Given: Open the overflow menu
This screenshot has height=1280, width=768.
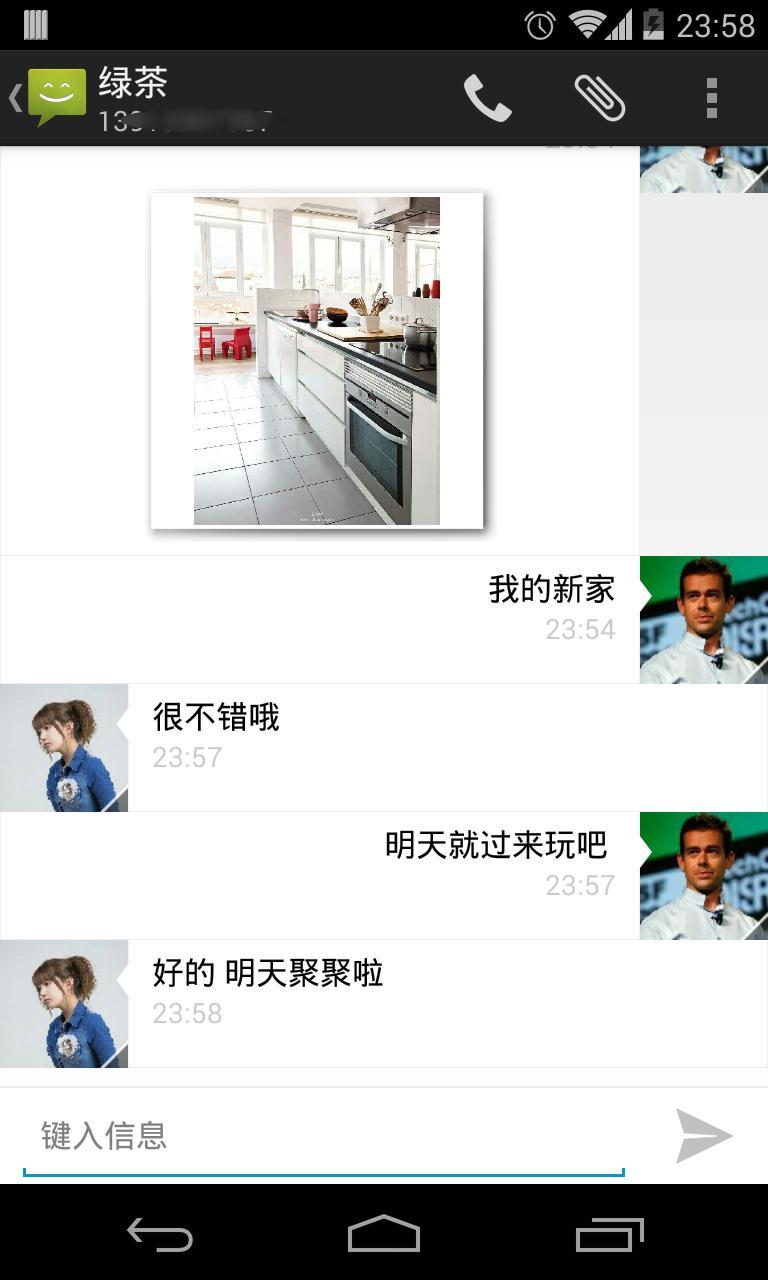Looking at the screenshot, I should point(711,99).
